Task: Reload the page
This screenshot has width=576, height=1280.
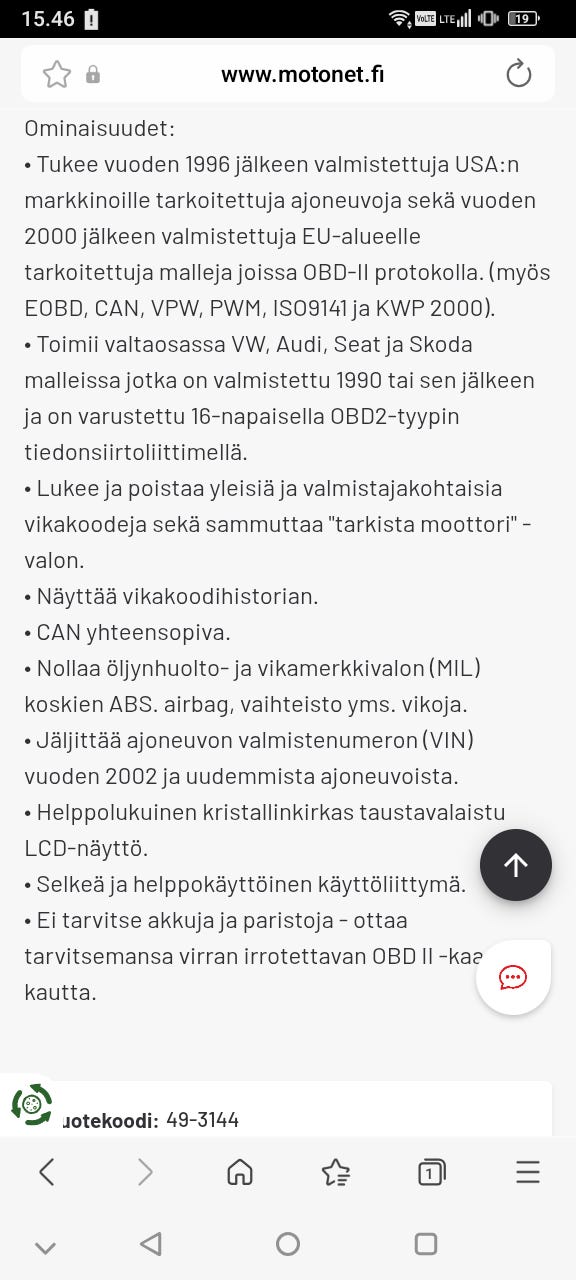Action: coord(518,74)
